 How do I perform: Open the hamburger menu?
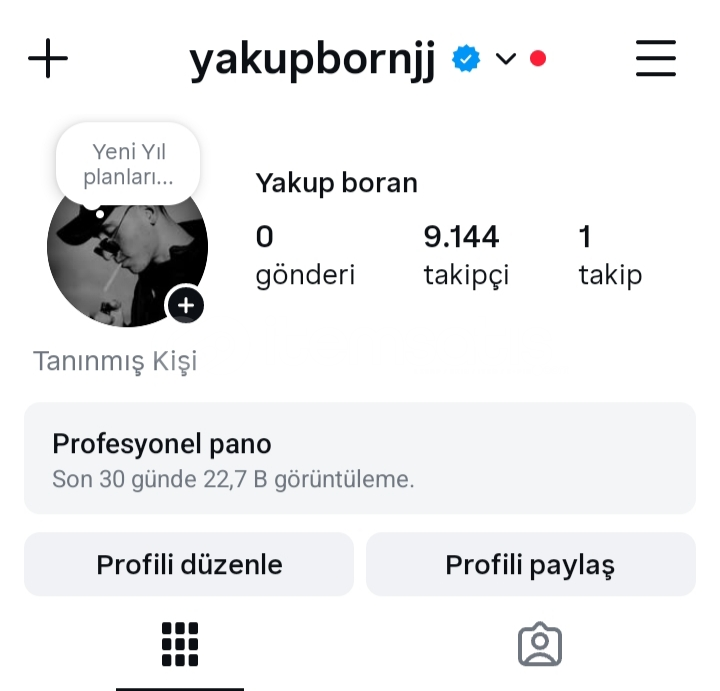click(x=656, y=59)
